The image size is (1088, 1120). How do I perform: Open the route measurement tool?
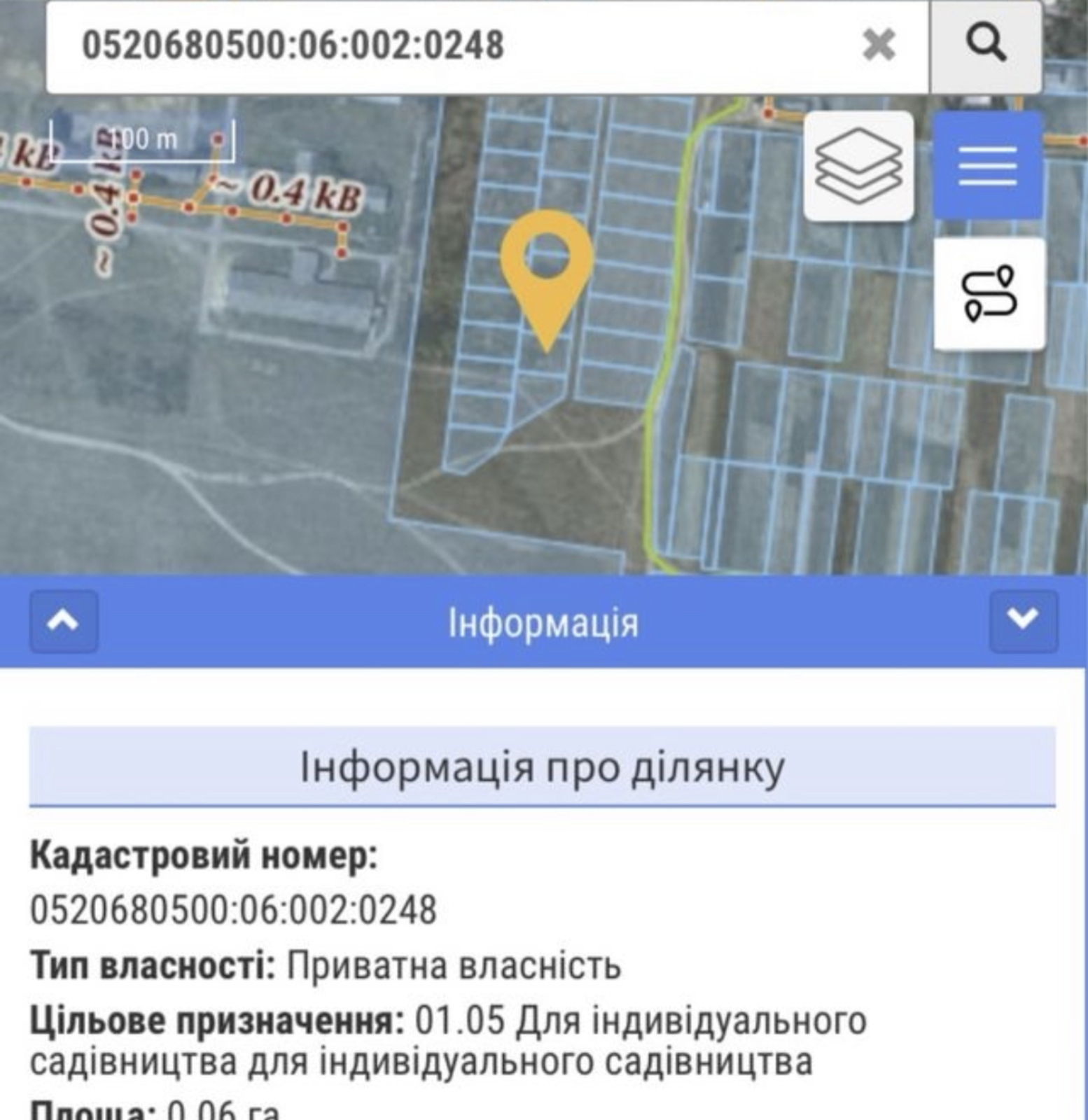(x=989, y=293)
